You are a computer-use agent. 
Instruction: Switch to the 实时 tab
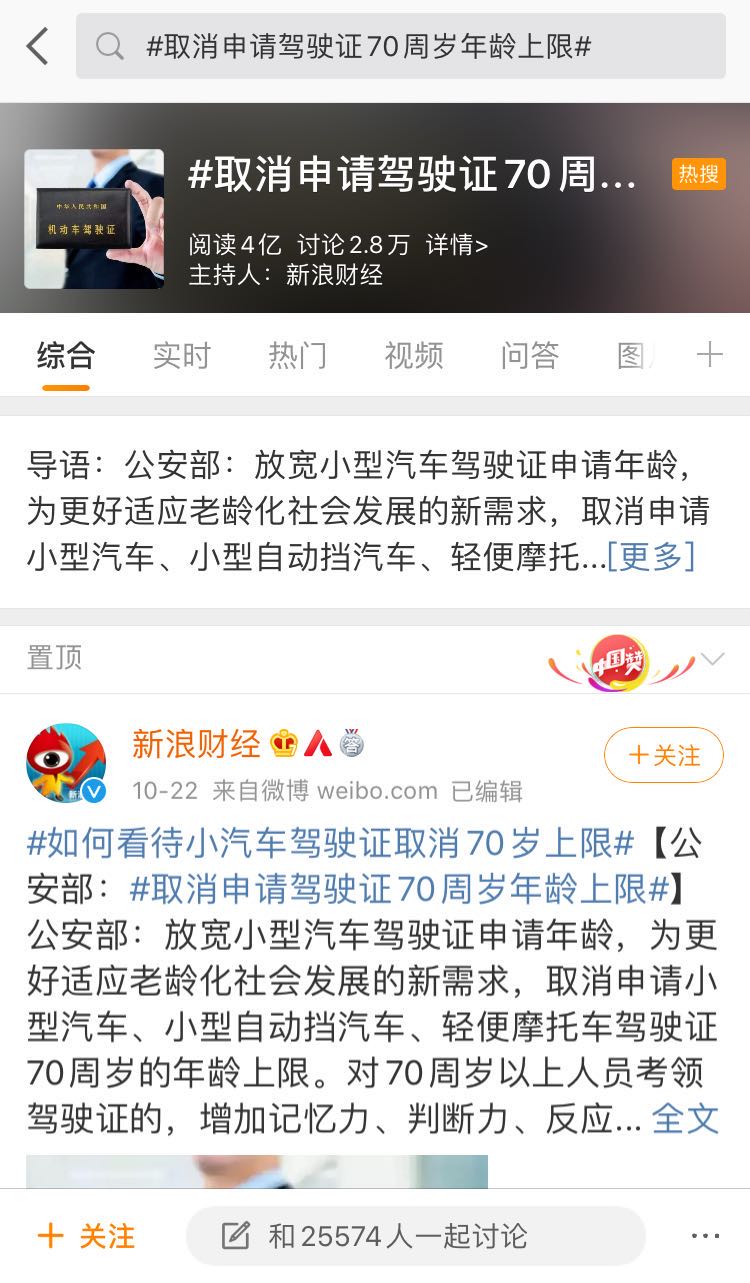coord(182,355)
